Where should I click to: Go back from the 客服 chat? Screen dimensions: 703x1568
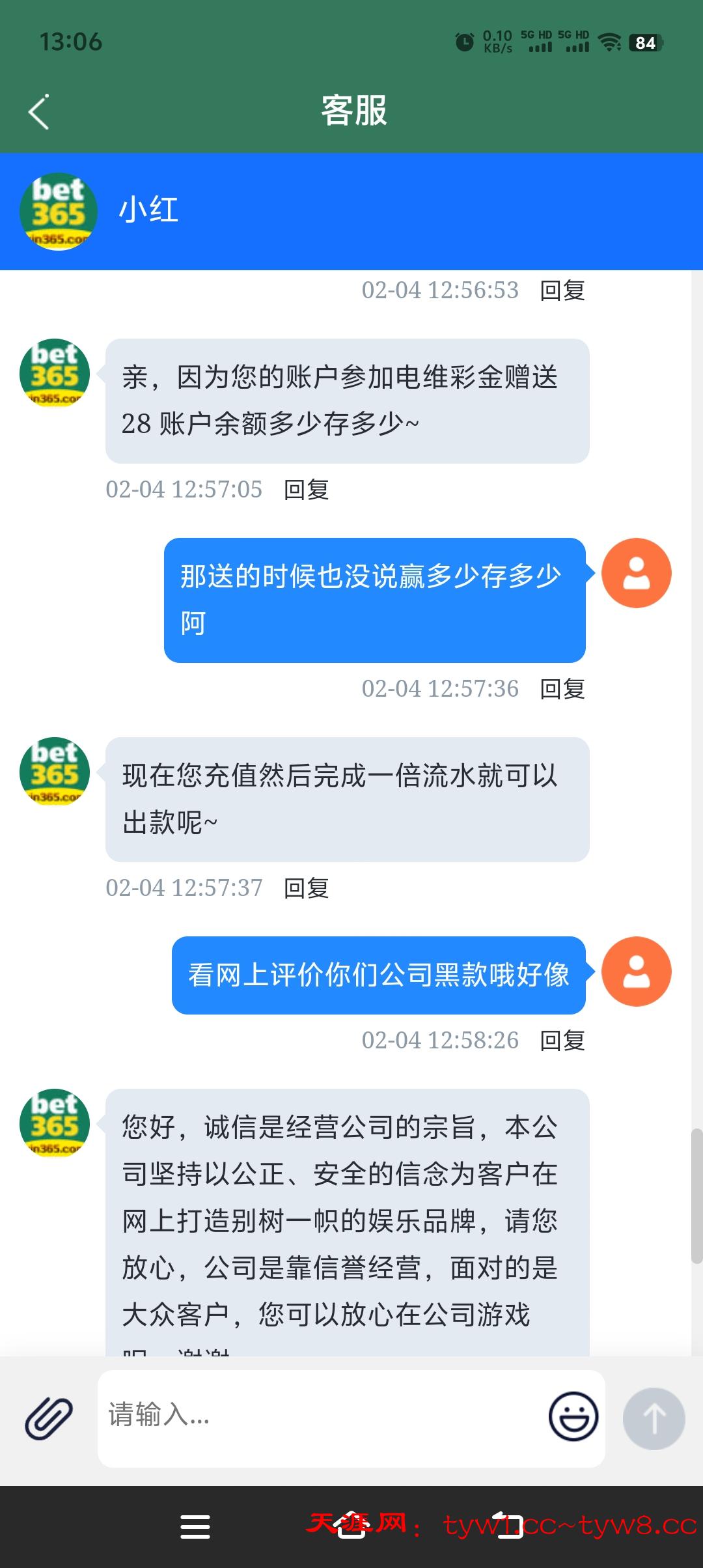tap(39, 112)
